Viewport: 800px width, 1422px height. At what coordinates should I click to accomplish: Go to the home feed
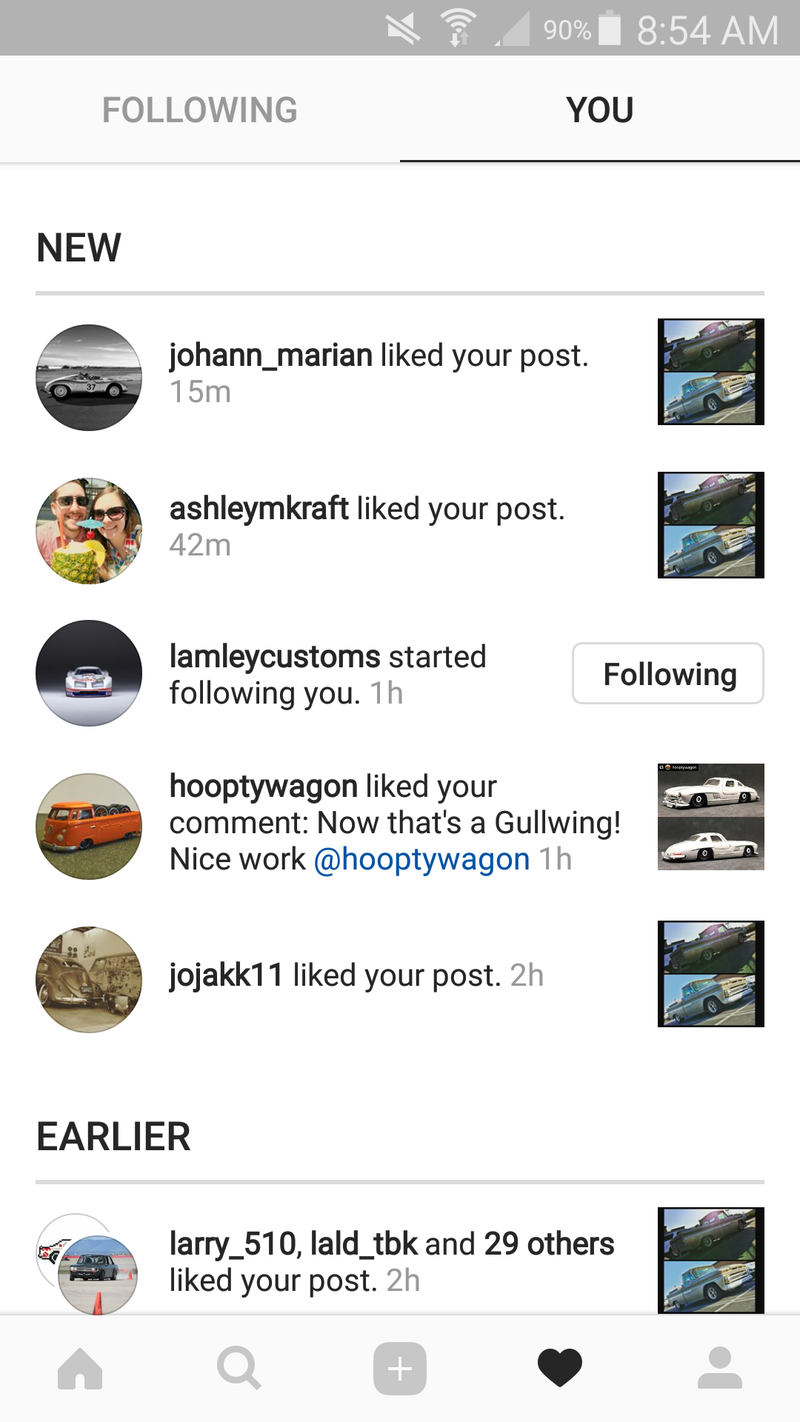pyautogui.click(x=80, y=1368)
